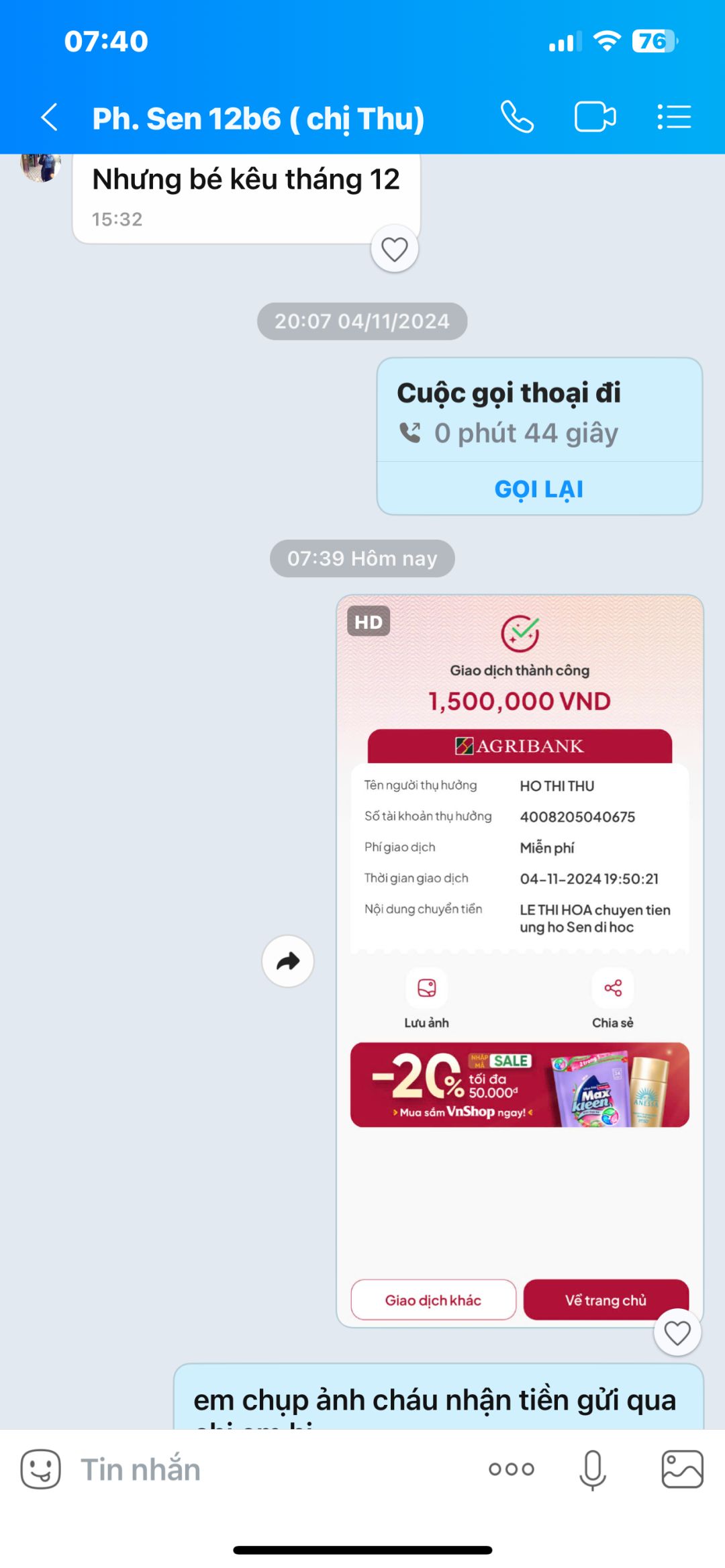Open the sticker and emoji picker

[40, 1469]
